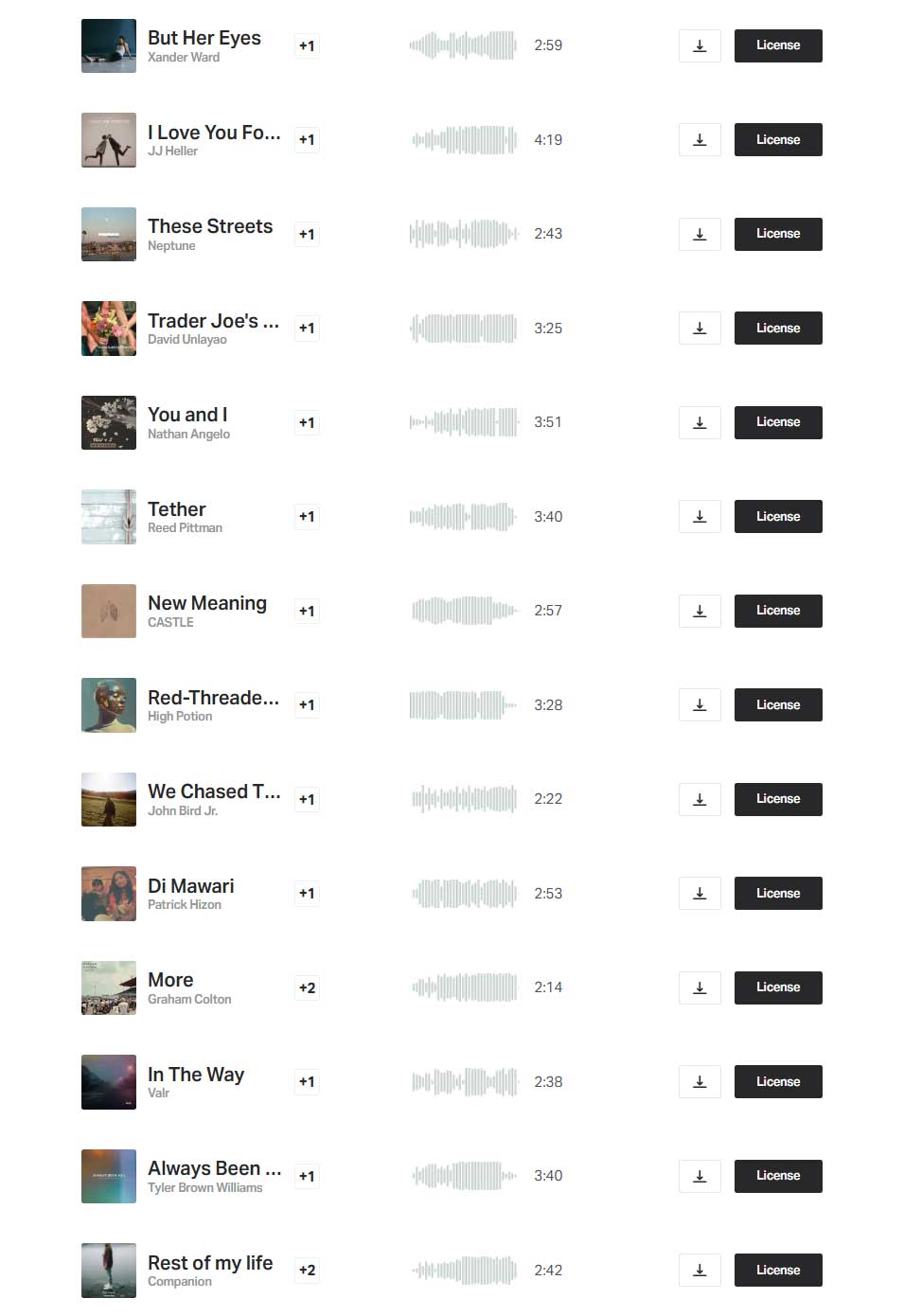License Rest of my life by Companion
Screen dimensions: 904x1316
pyautogui.click(x=777, y=1271)
